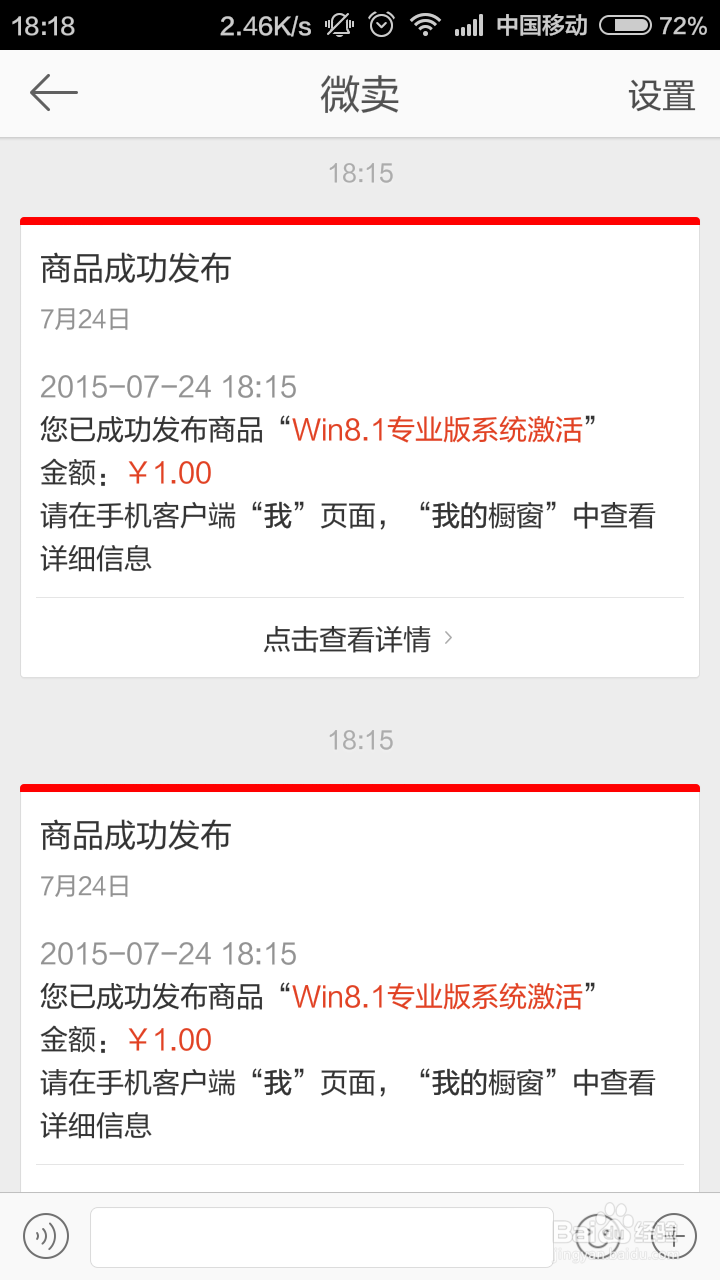Go back using the top arrow
The height and width of the screenshot is (1280, 720).
[x=54, y=93]
